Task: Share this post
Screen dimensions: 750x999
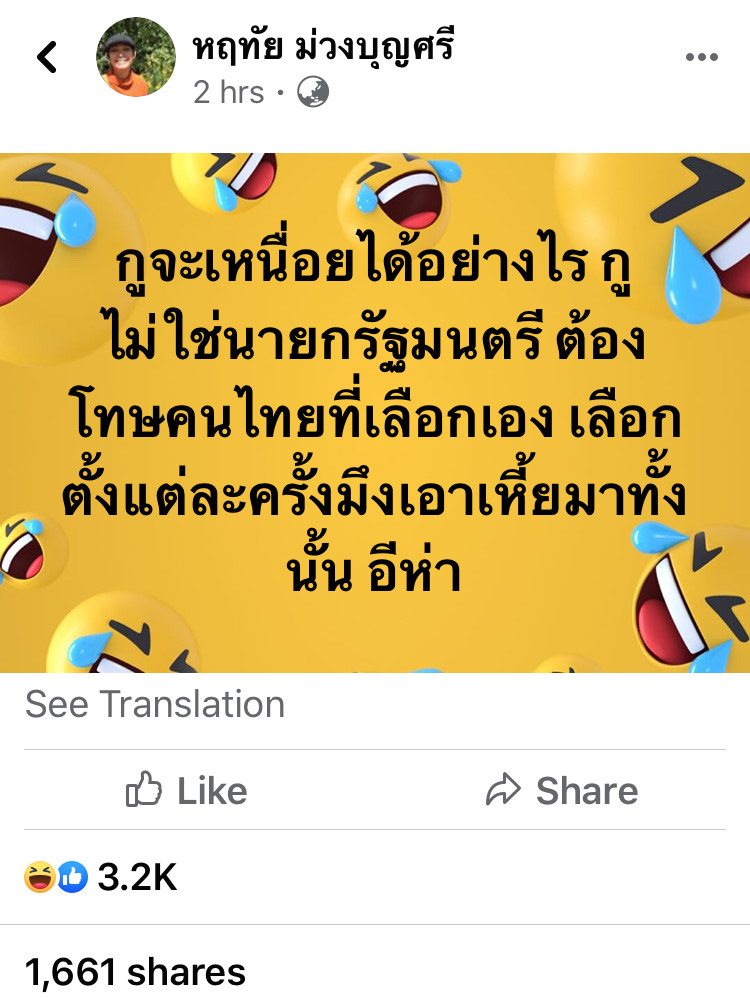Action: 562,791
